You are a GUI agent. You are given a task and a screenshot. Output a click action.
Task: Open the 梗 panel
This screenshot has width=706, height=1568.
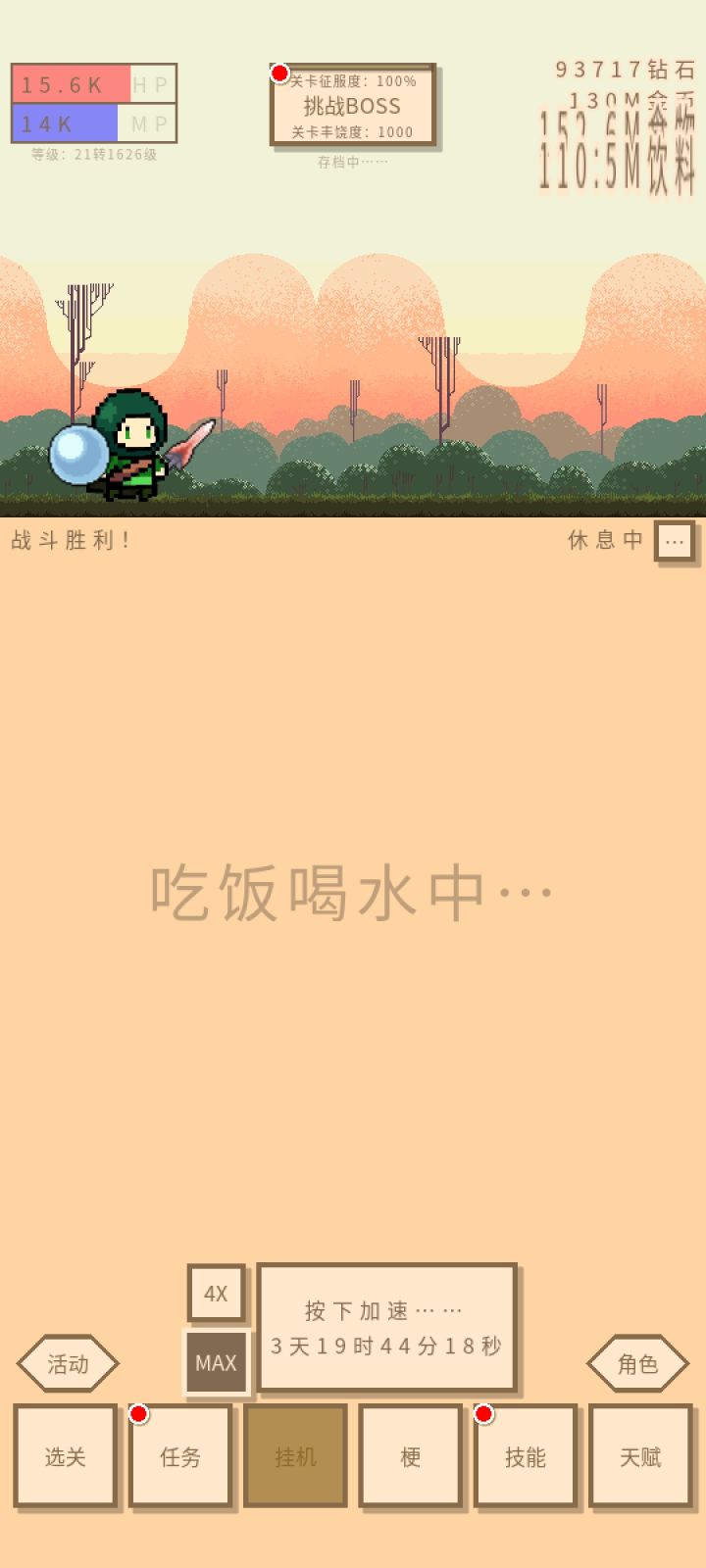click(x=410, y=1457)
